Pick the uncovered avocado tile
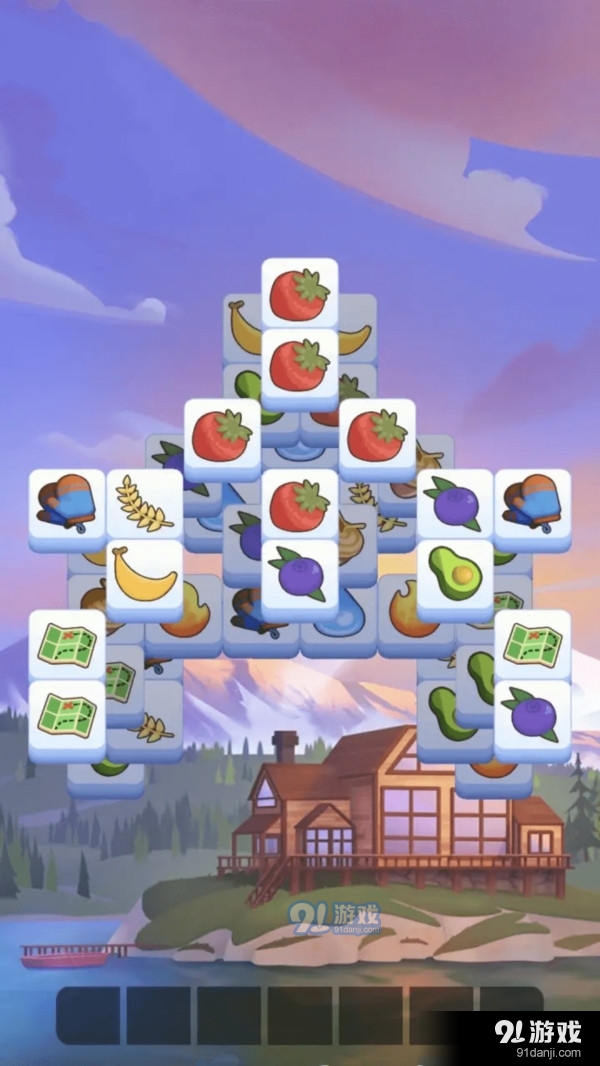Image resolution: width=600 pixels, height=1066 pixels. [455, 574]
